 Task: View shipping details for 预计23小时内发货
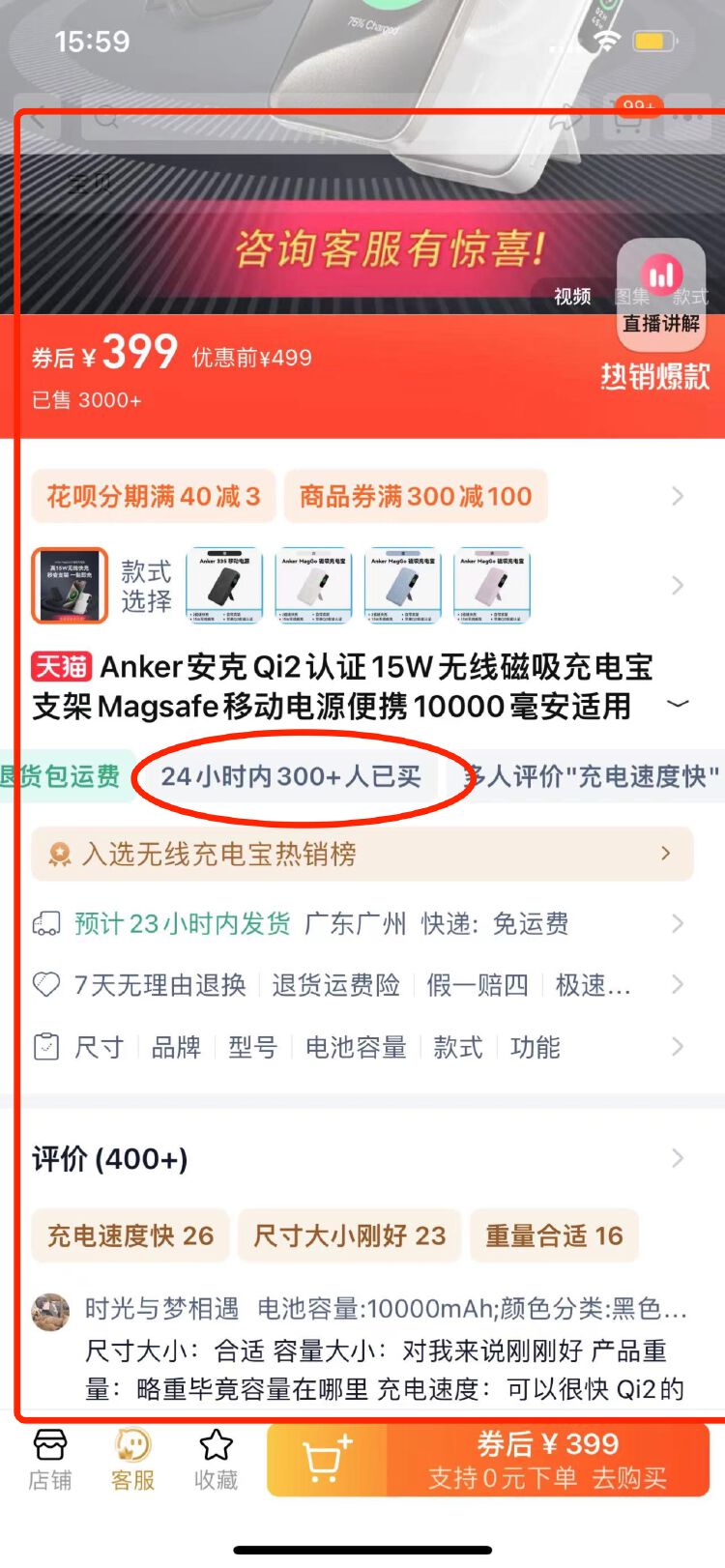coord(362,924)
